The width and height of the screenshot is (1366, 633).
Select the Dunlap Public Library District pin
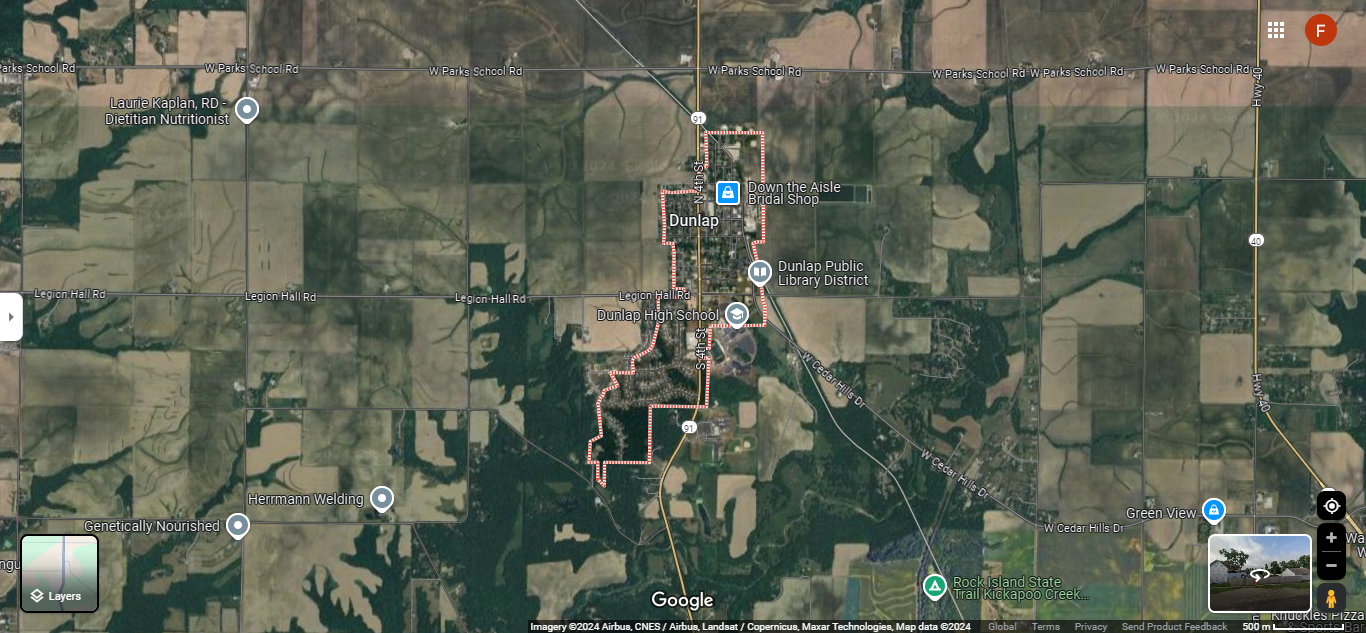760,272
